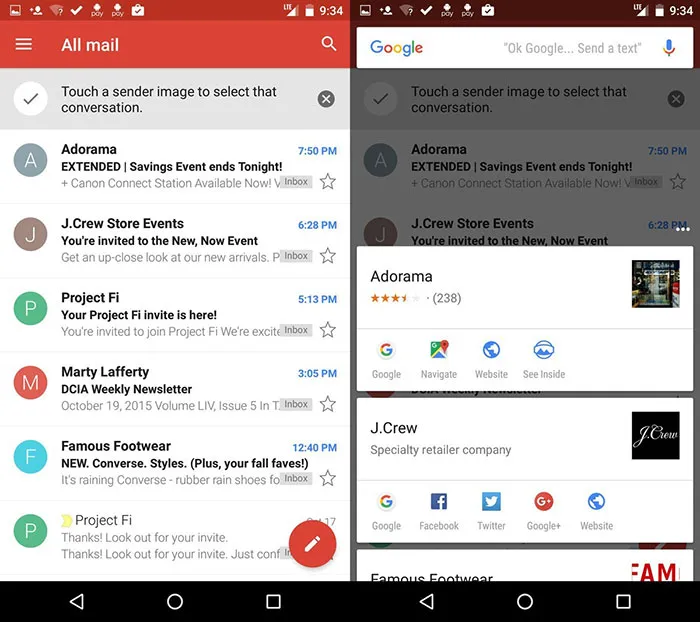This screenshot has height=622, width=700.
Task: Open the 'Your Project Fi invite is here!' email
Action: click(x=170, y=315)
